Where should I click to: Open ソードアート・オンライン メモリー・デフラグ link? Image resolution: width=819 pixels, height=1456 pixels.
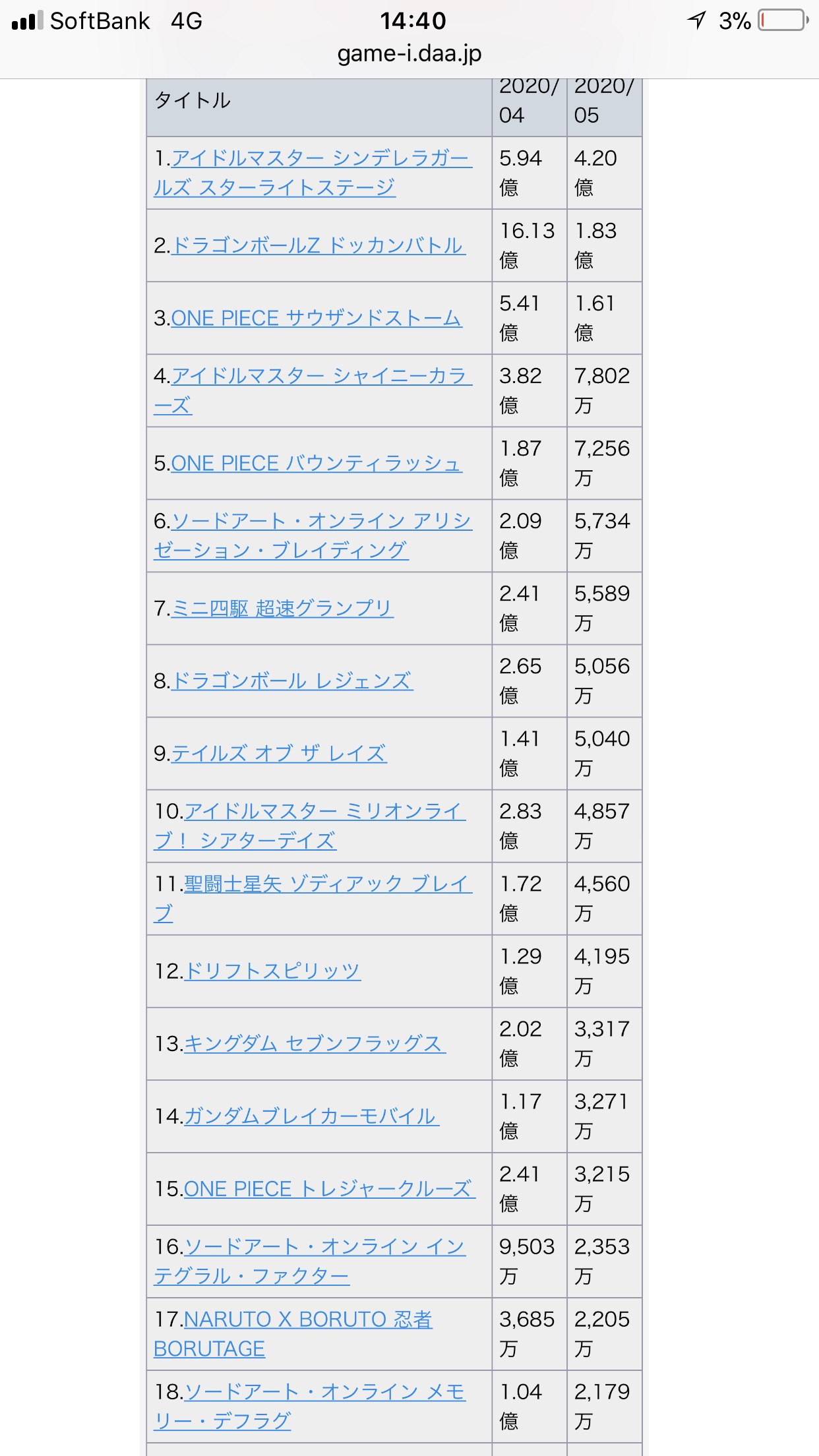coord(310,1406)
